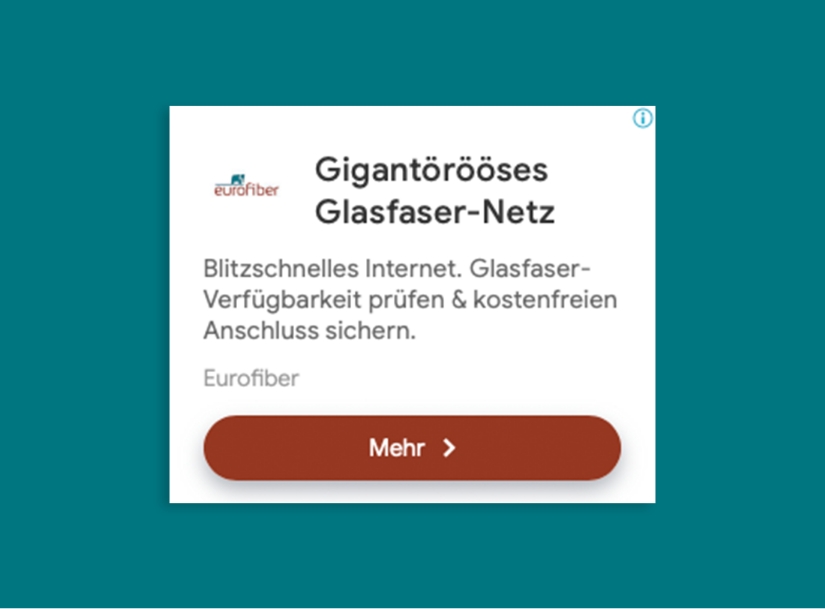This screenshot has height=609, width=825.
Task: Open the ad info icon
Action: tap(643, 119)
